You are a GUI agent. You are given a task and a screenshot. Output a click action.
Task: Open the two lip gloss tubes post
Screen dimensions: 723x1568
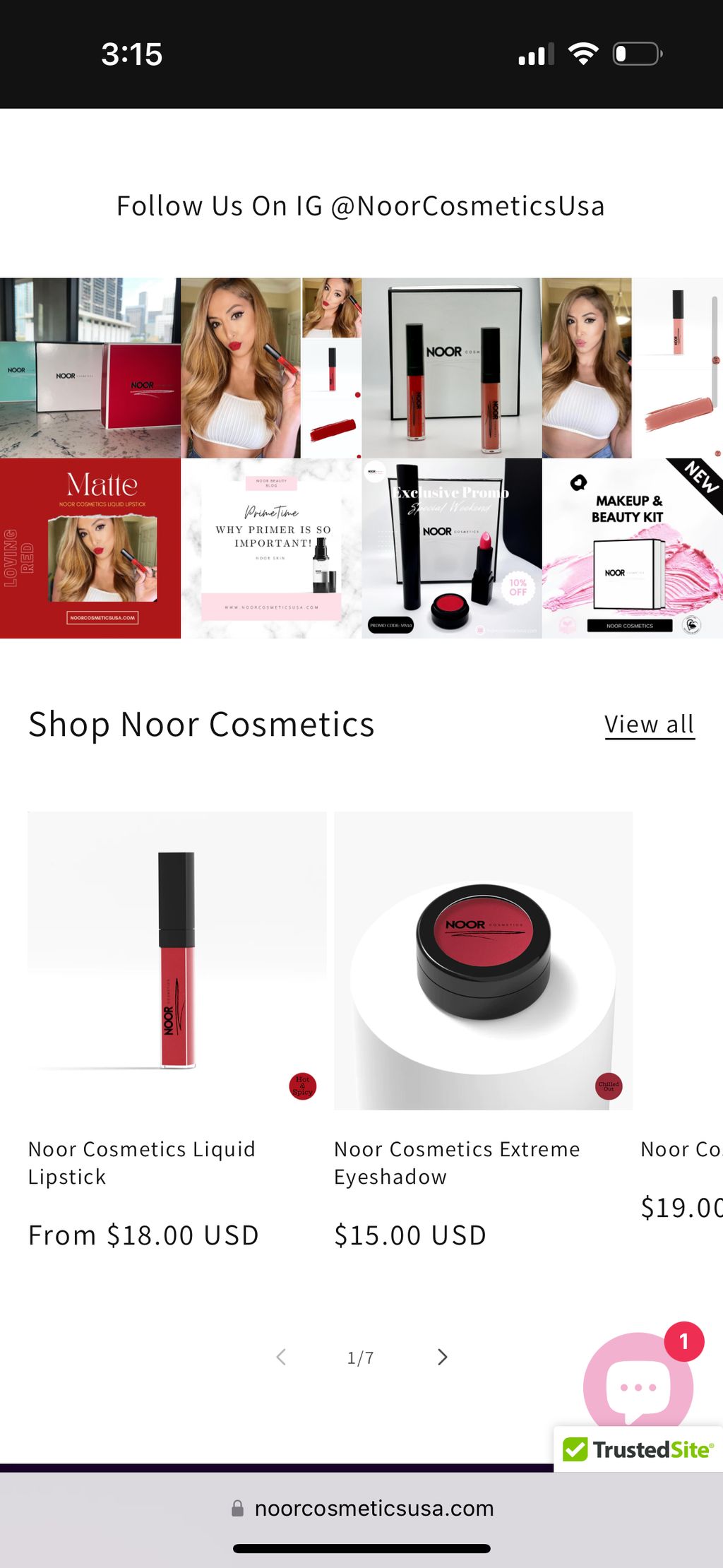452,368
